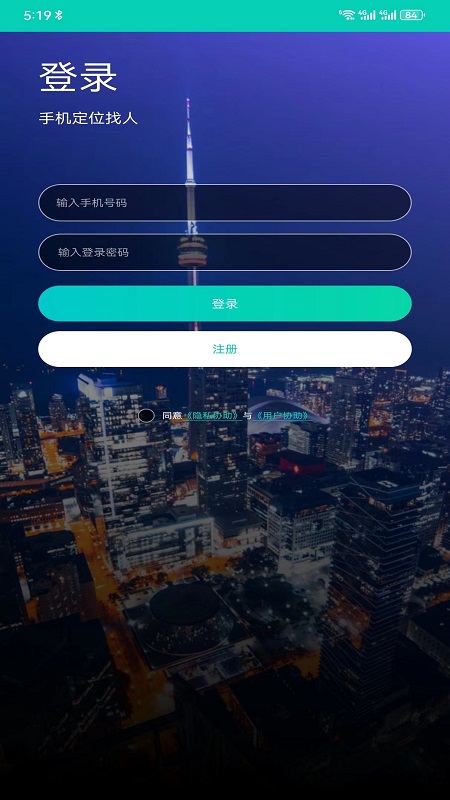Focus the login password field
This screenshot has width=450, height=800.
[225, 252]
